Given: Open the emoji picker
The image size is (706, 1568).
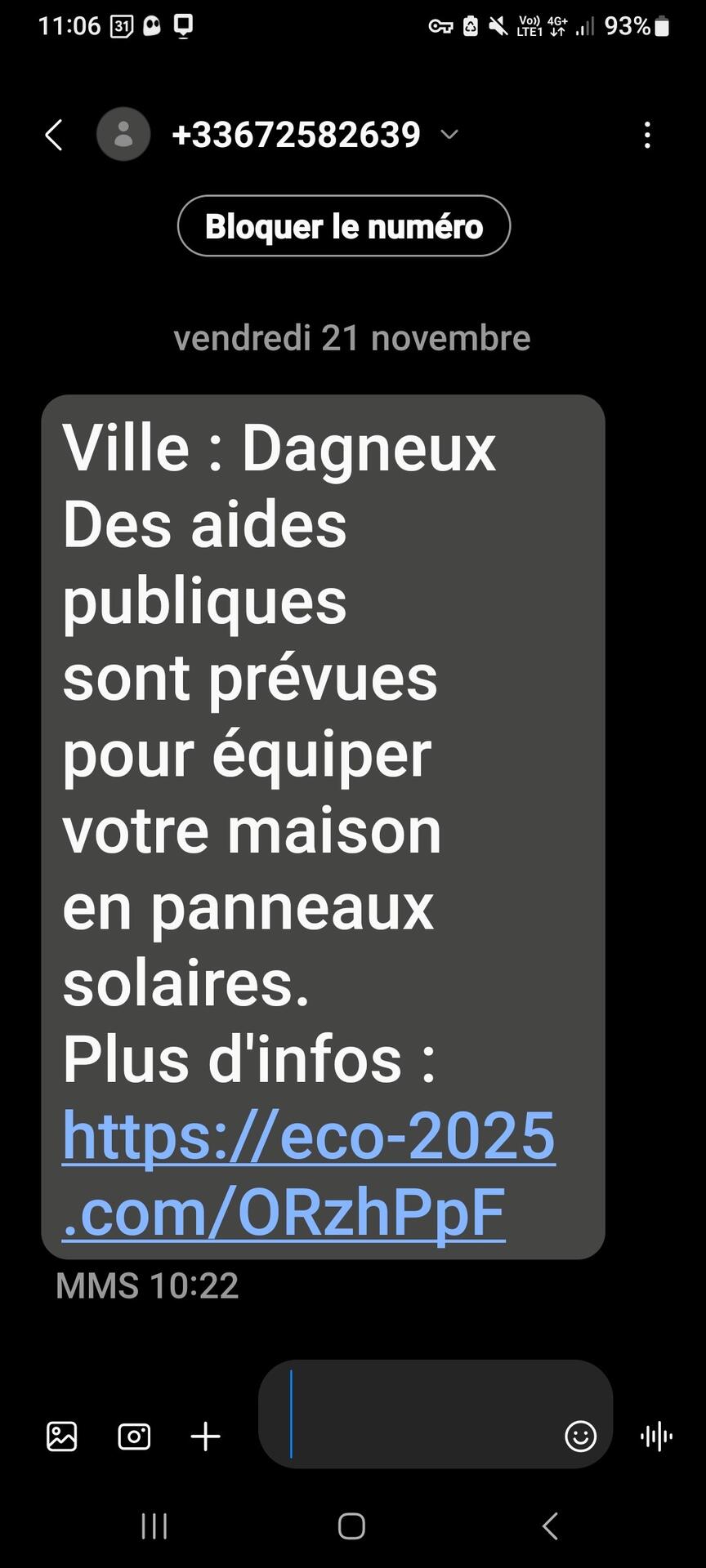Looking at the screenshot, I should pyautogui.click(x=580, y=1437).
